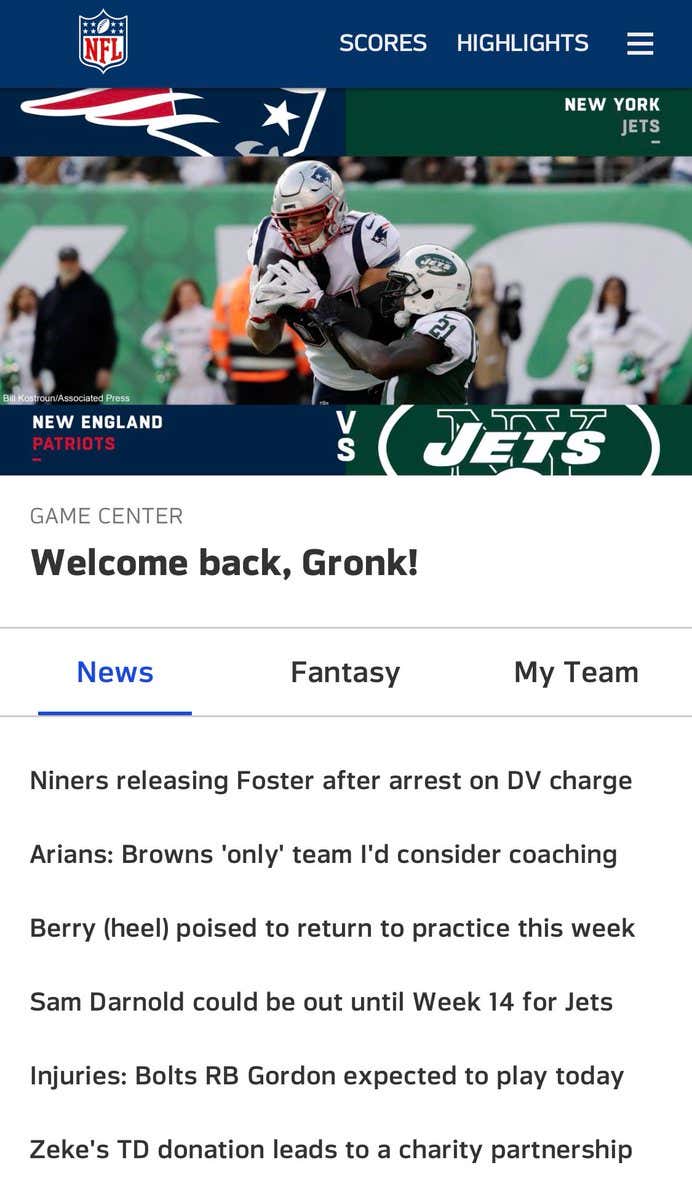Switch to the Fantasy tab
Viewport: 692px width, 1200px height.
(345, 672)
